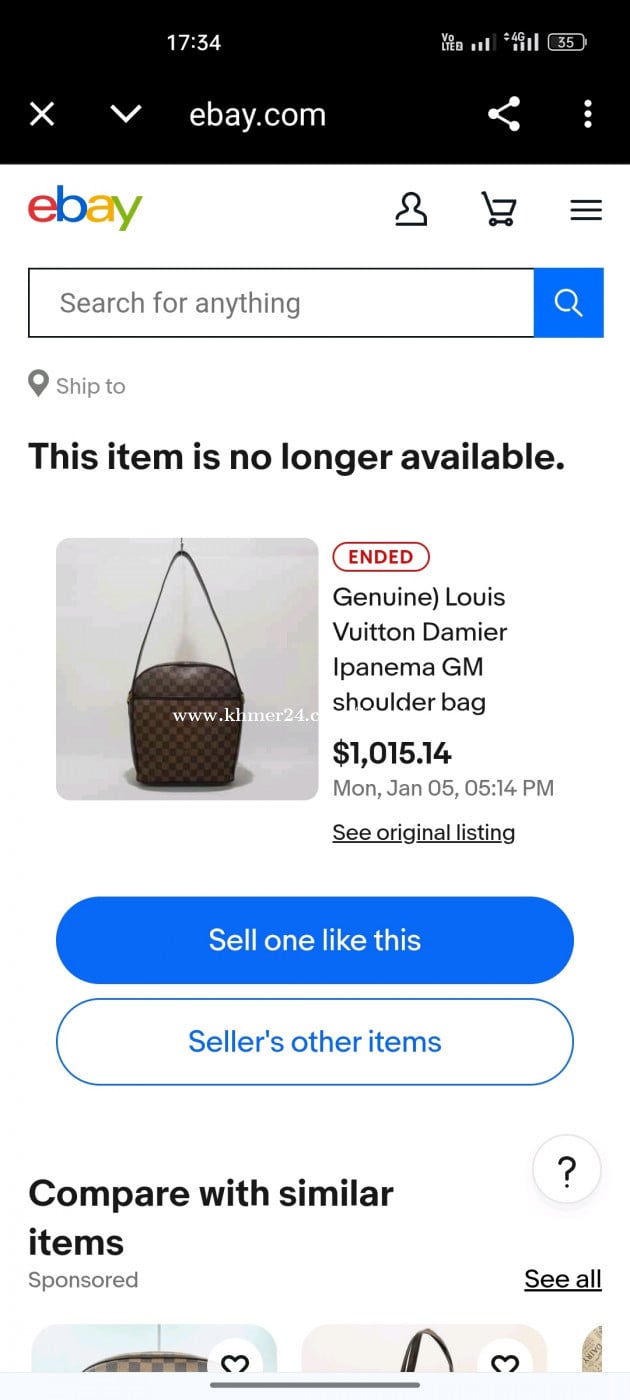
Task: Focus the Search for anything field
Action: coord(281,303)
